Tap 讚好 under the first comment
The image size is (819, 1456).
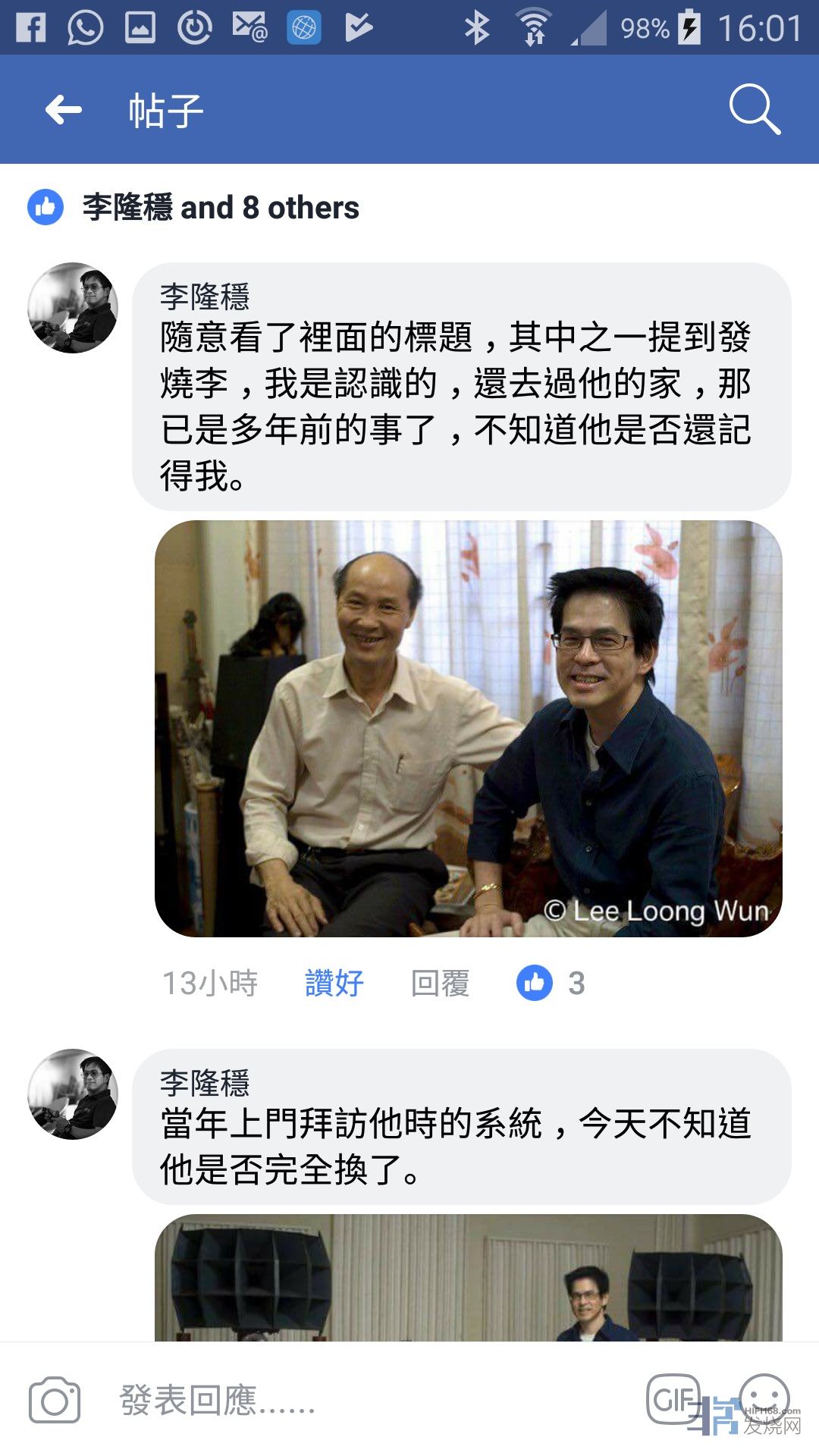pos(334,984)
